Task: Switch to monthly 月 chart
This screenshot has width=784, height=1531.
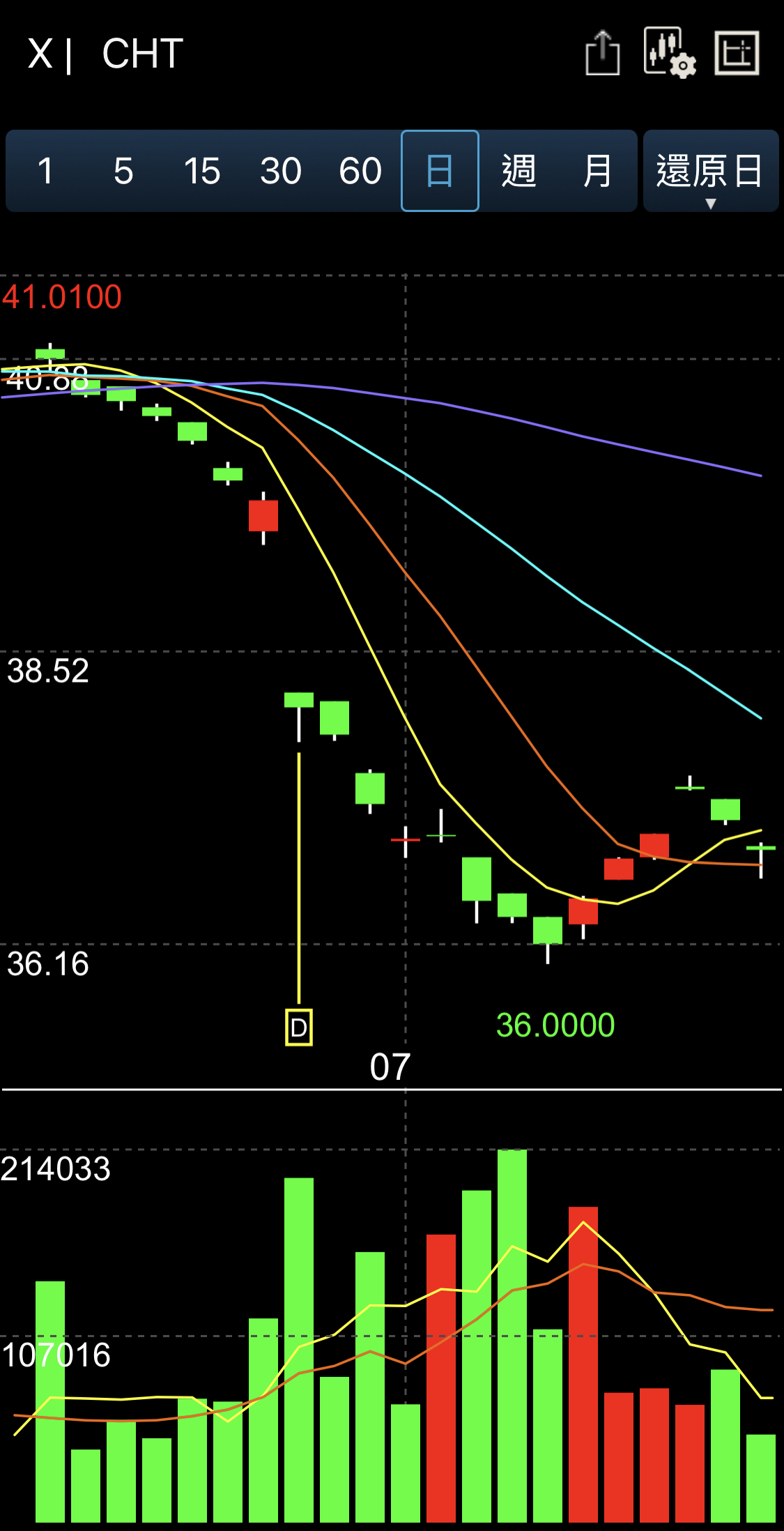Action: point(597,171)
